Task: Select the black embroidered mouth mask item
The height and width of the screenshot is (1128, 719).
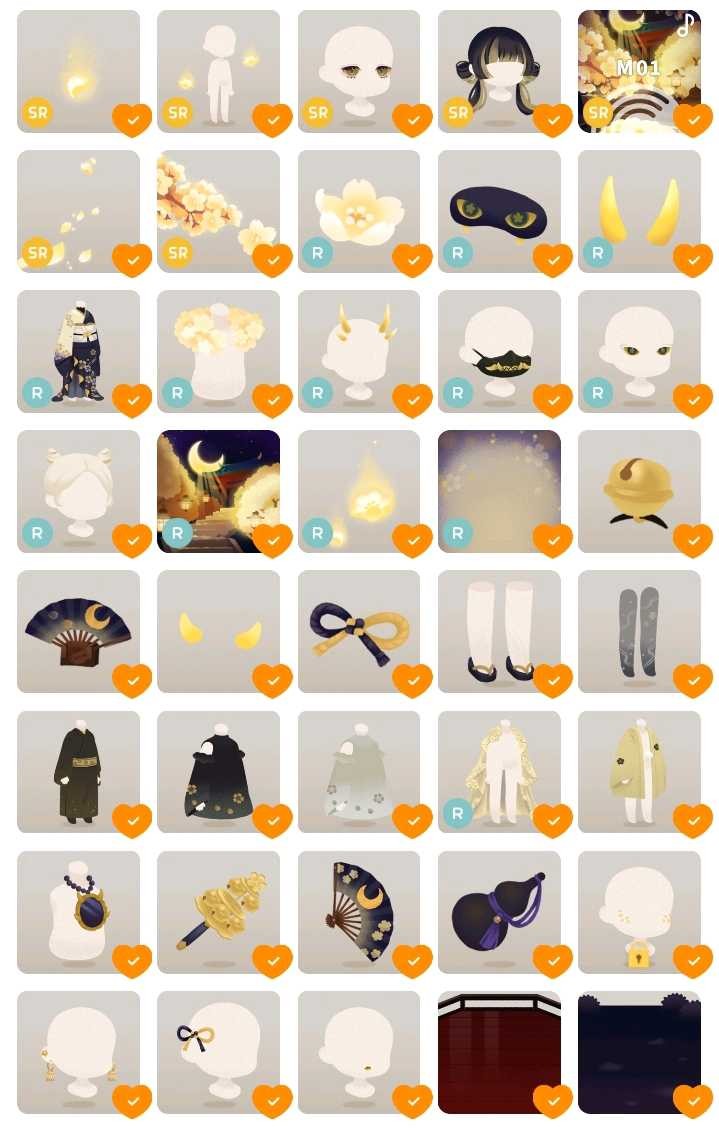Action: (498, 351)
